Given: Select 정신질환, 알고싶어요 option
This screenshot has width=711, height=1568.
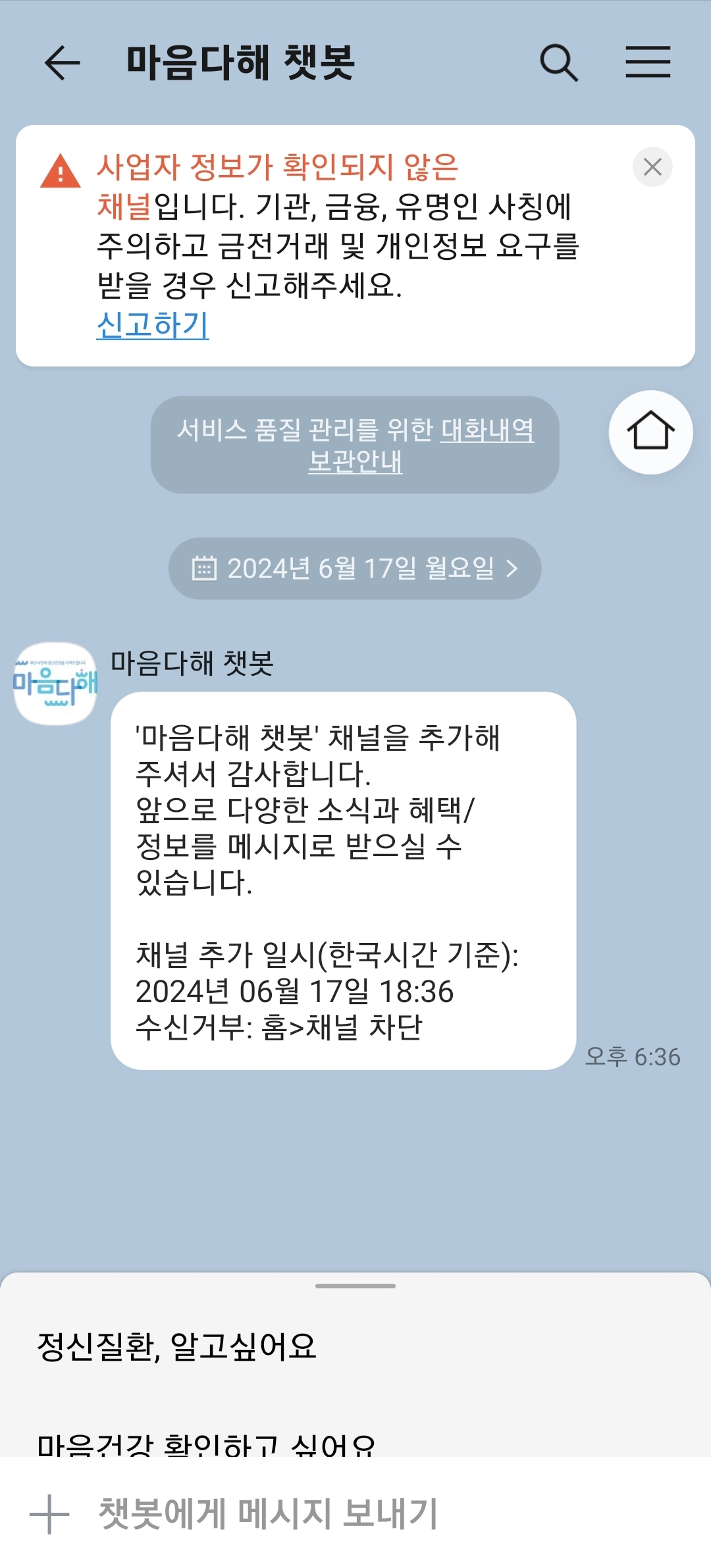Looking at the screenshot, I should pyautogui.click(x=176, y=1346).
